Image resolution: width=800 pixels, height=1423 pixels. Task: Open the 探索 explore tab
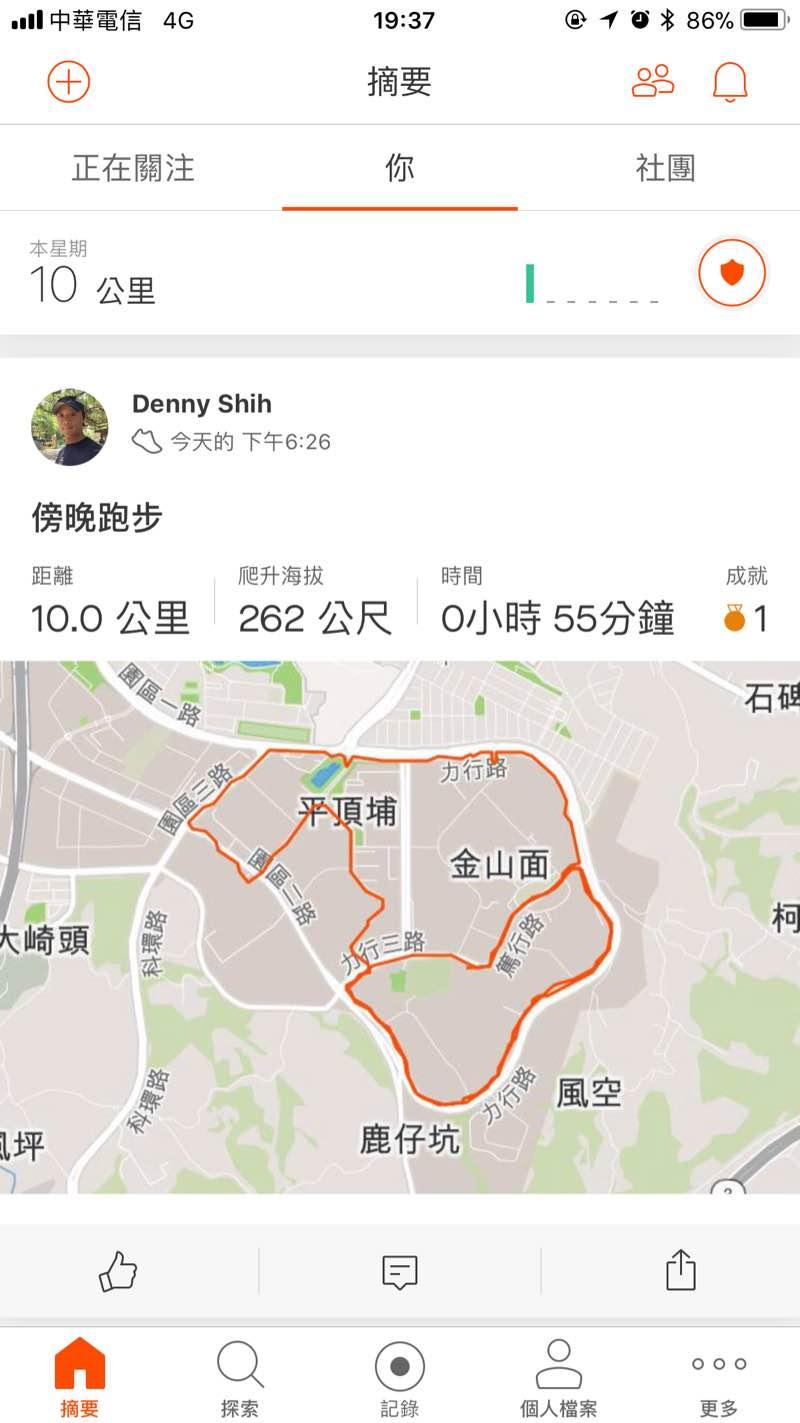(240, 1378)
